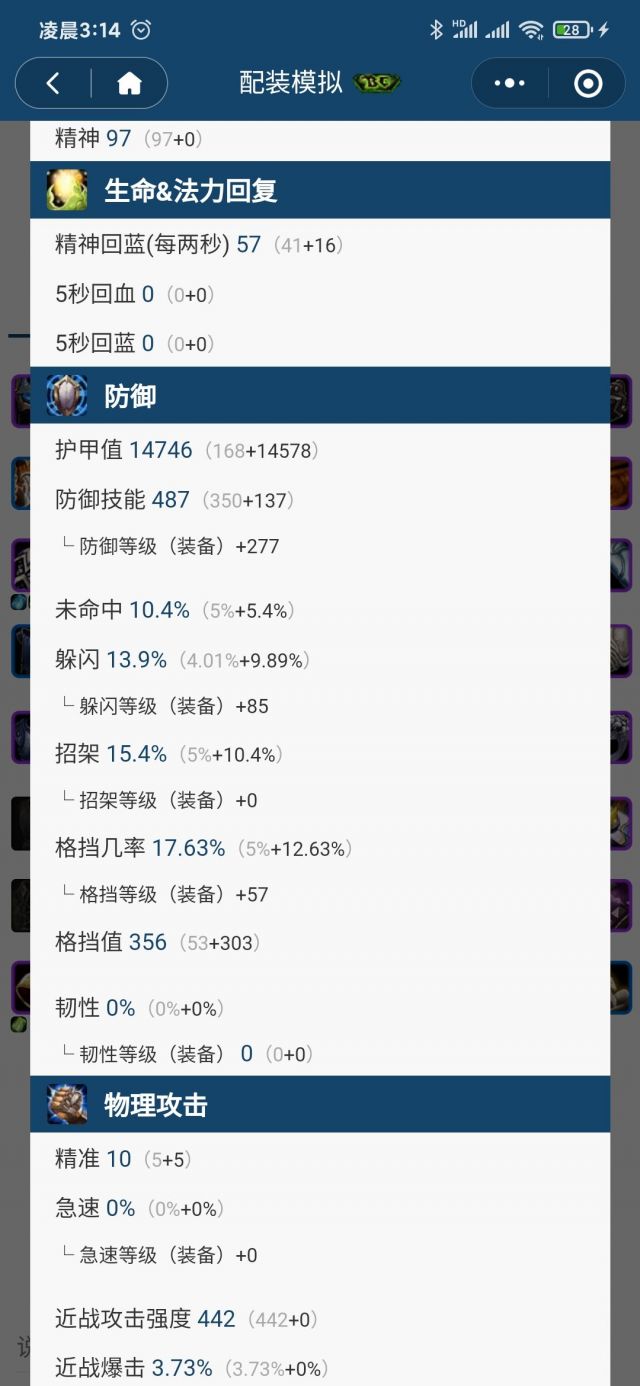Go back to the previous page

click(x=54, y=83)
